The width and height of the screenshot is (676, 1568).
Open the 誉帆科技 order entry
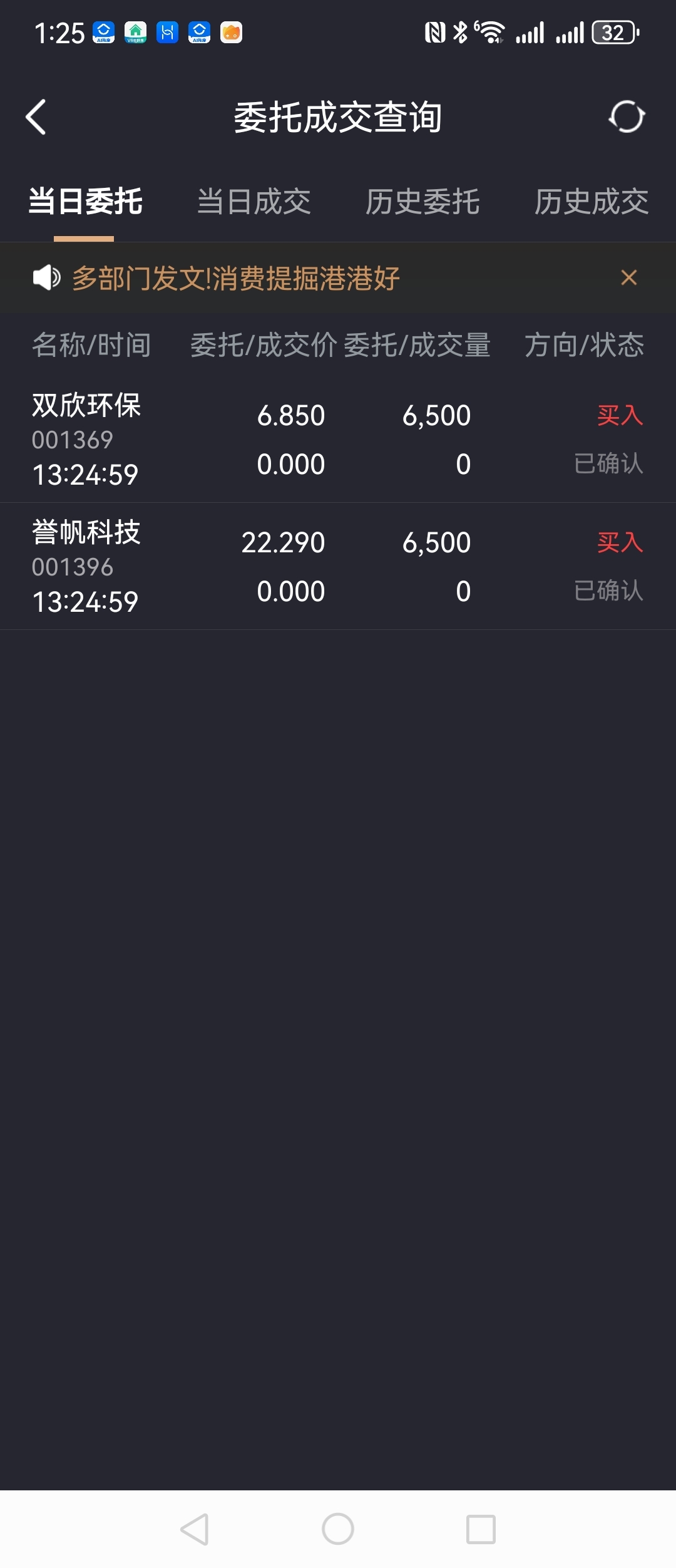tap(338, 567)
